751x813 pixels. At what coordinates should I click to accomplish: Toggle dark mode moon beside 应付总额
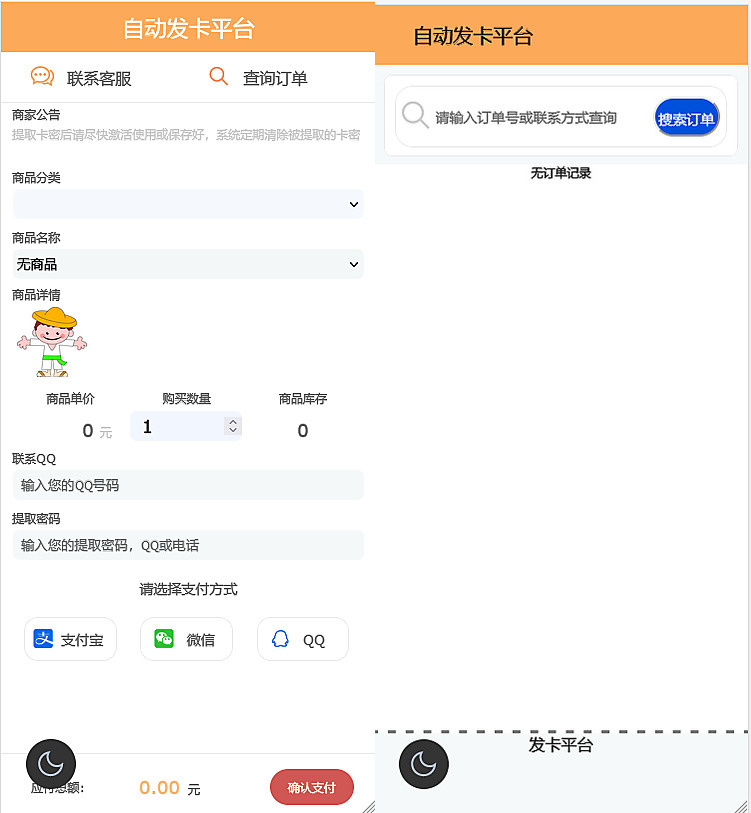51,764
